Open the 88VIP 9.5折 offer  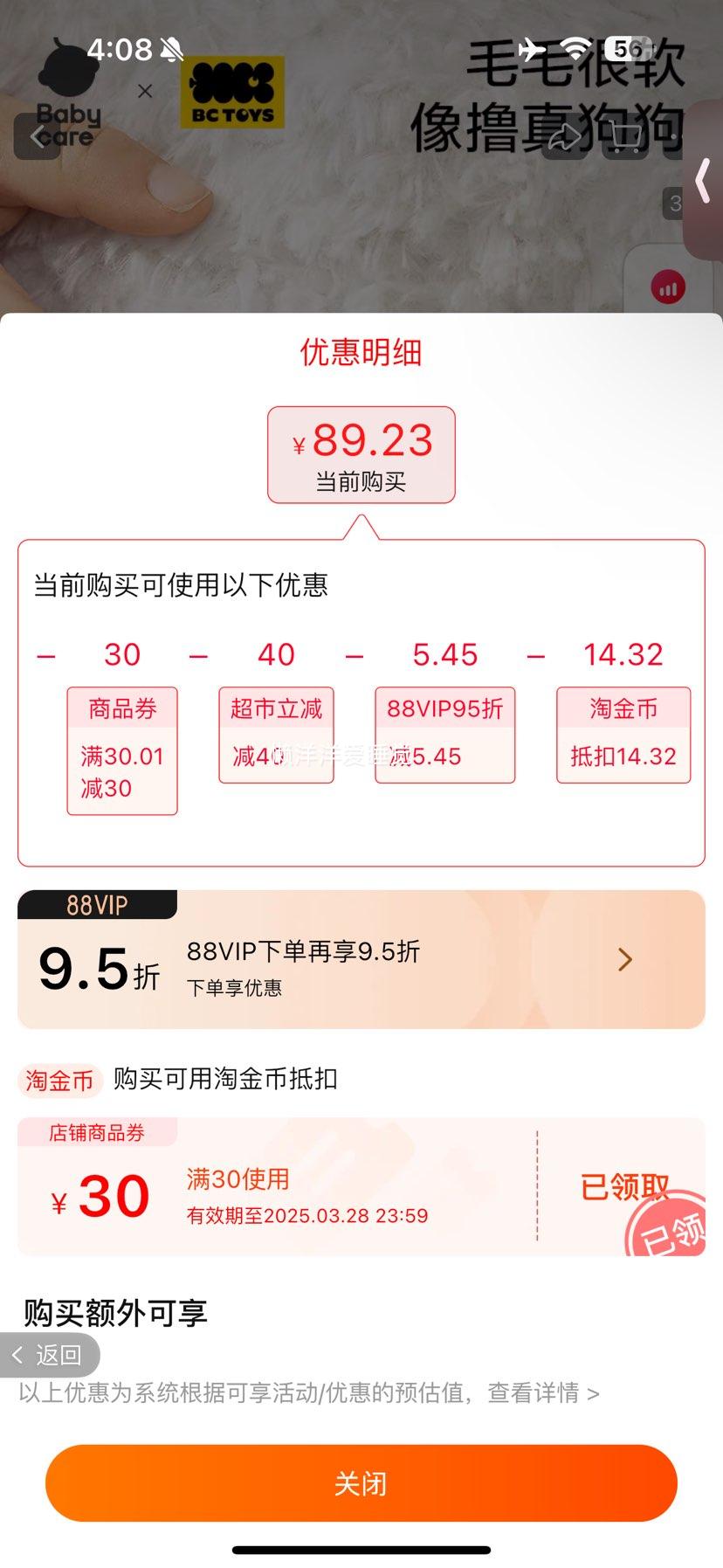(361, 959)
